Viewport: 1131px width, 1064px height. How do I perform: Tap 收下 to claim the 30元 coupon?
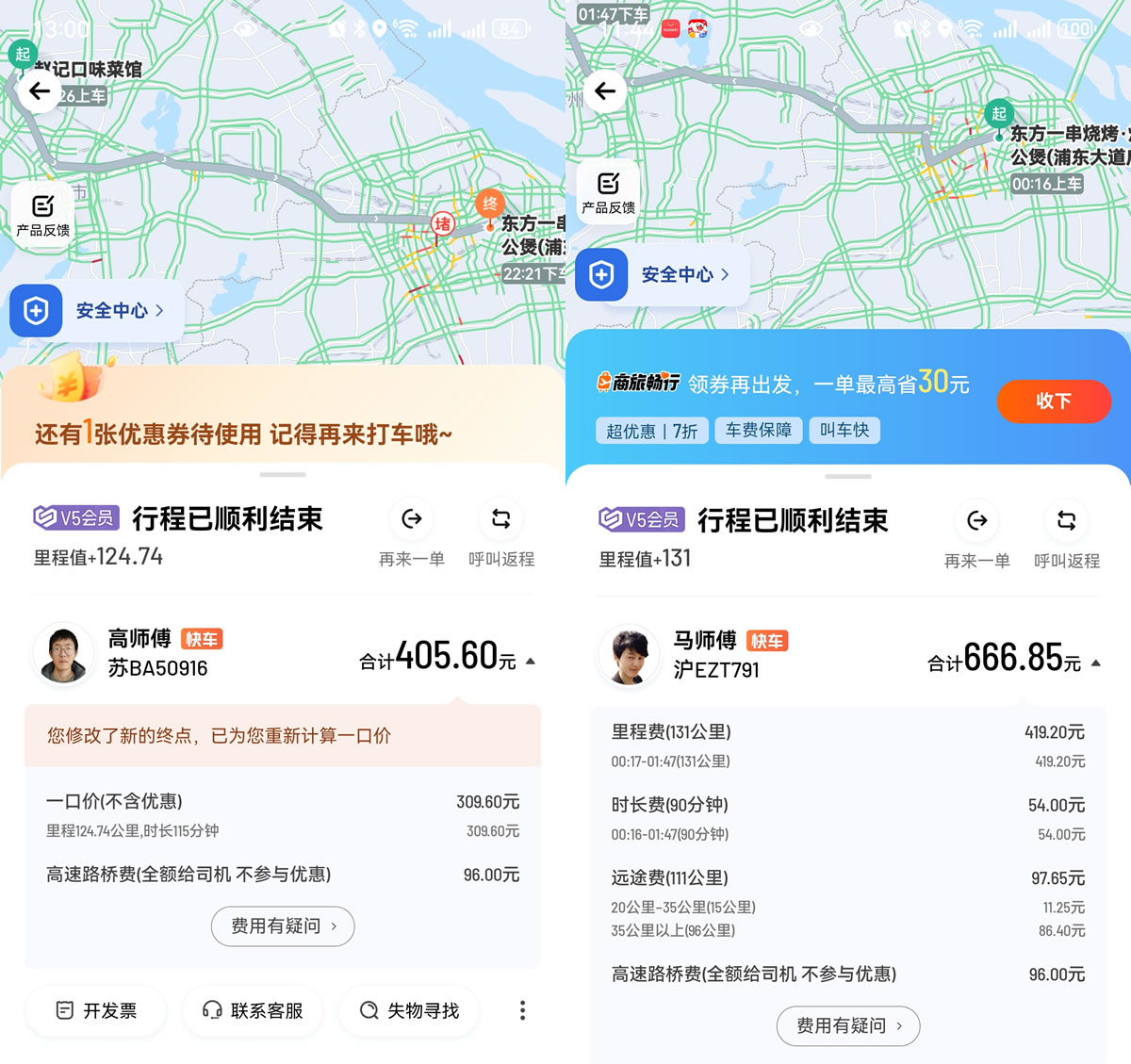(x=1054, y=401)
